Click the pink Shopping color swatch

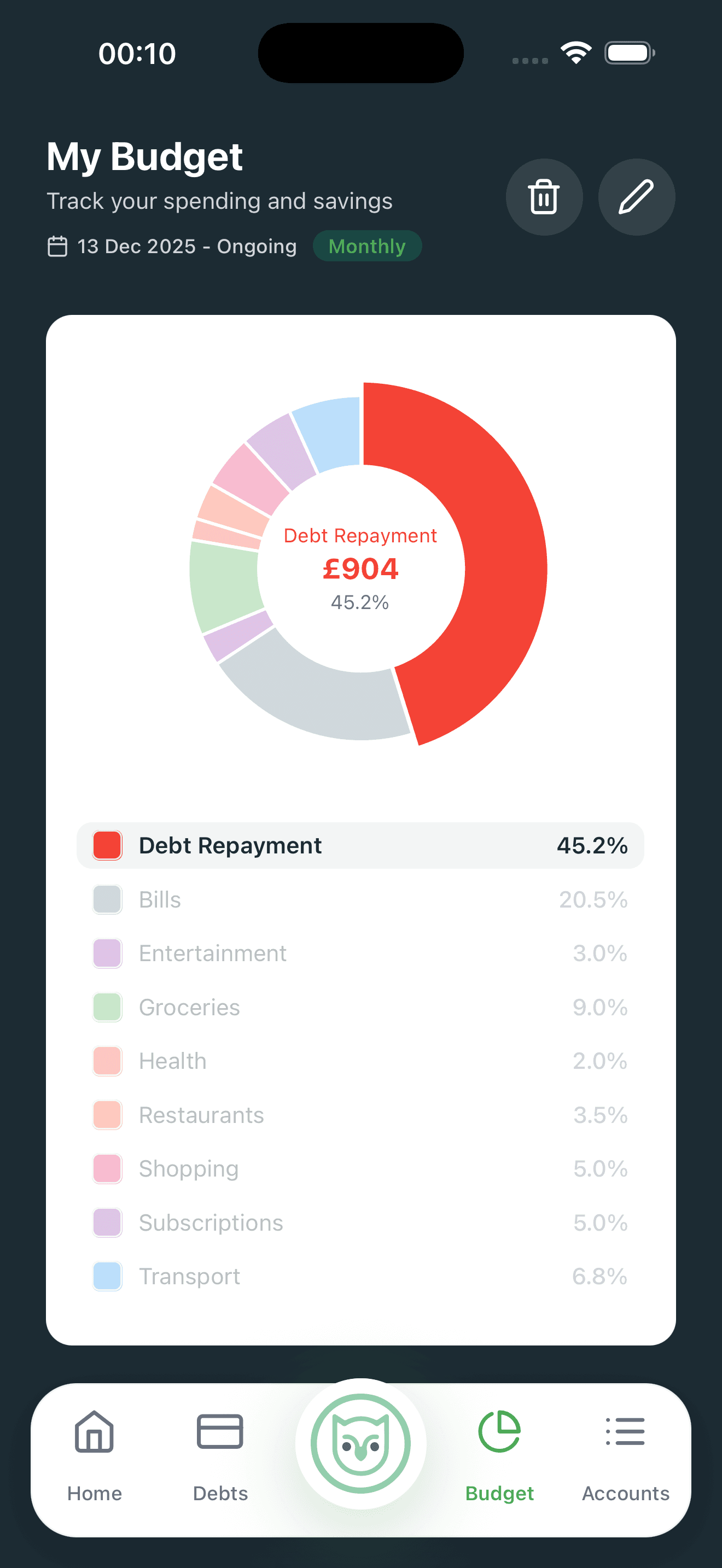[x=107, y=1169]
